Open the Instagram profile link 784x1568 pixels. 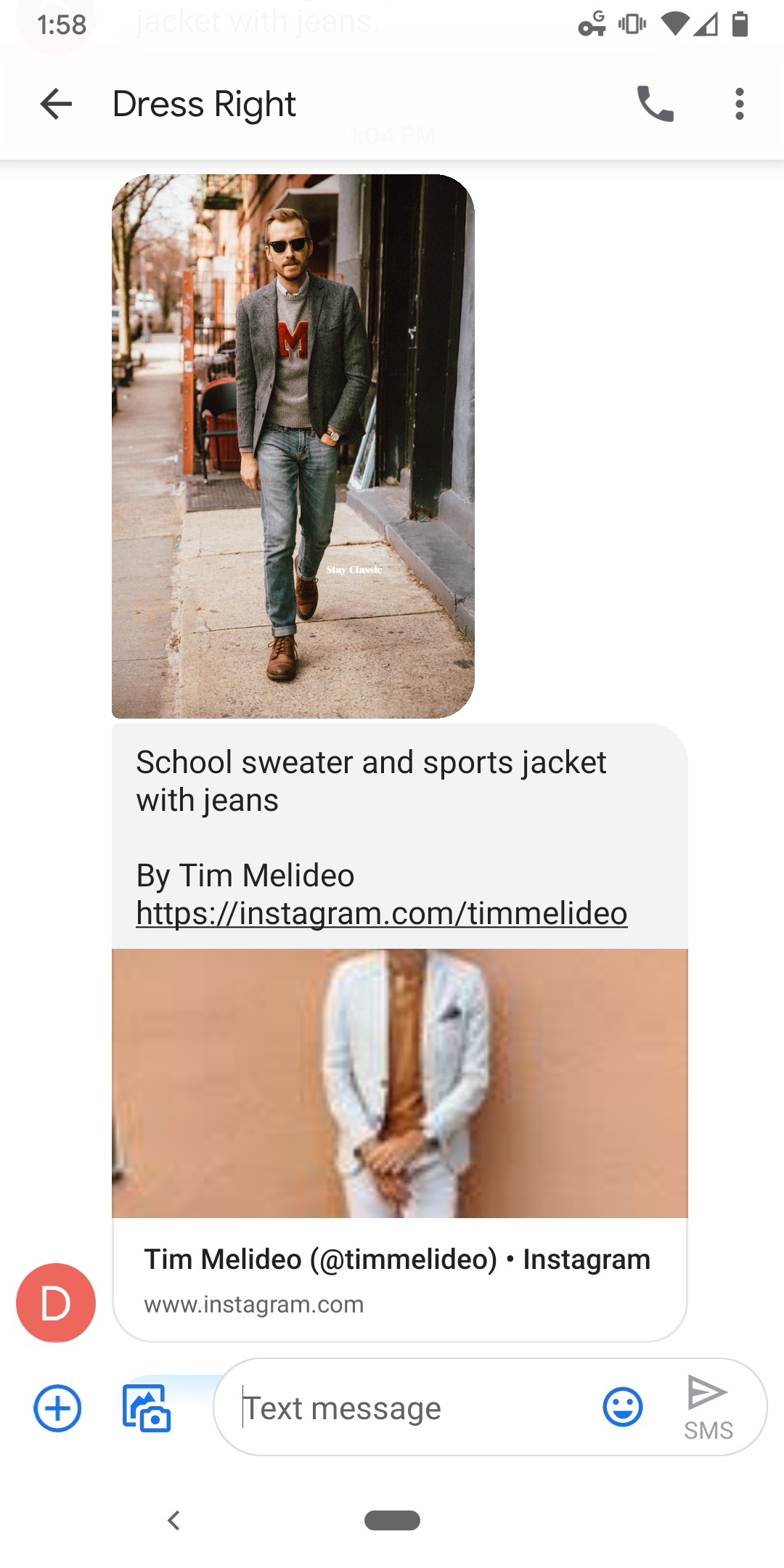pyautogui.click(x=380, y=913)
